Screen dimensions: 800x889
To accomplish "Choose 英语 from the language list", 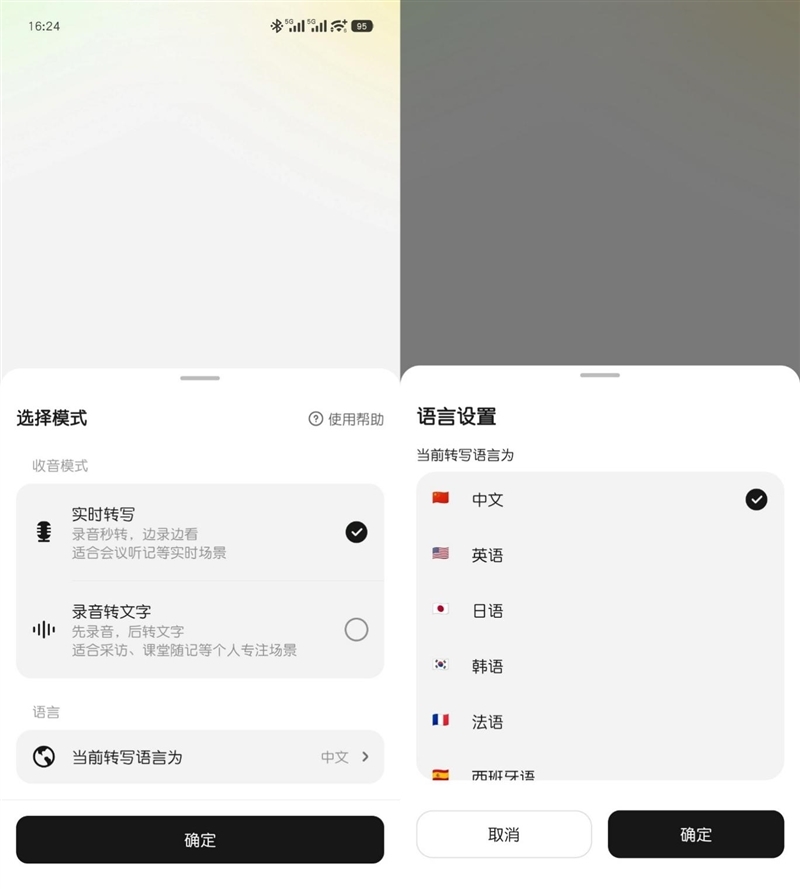I will (x=487, y=555).
